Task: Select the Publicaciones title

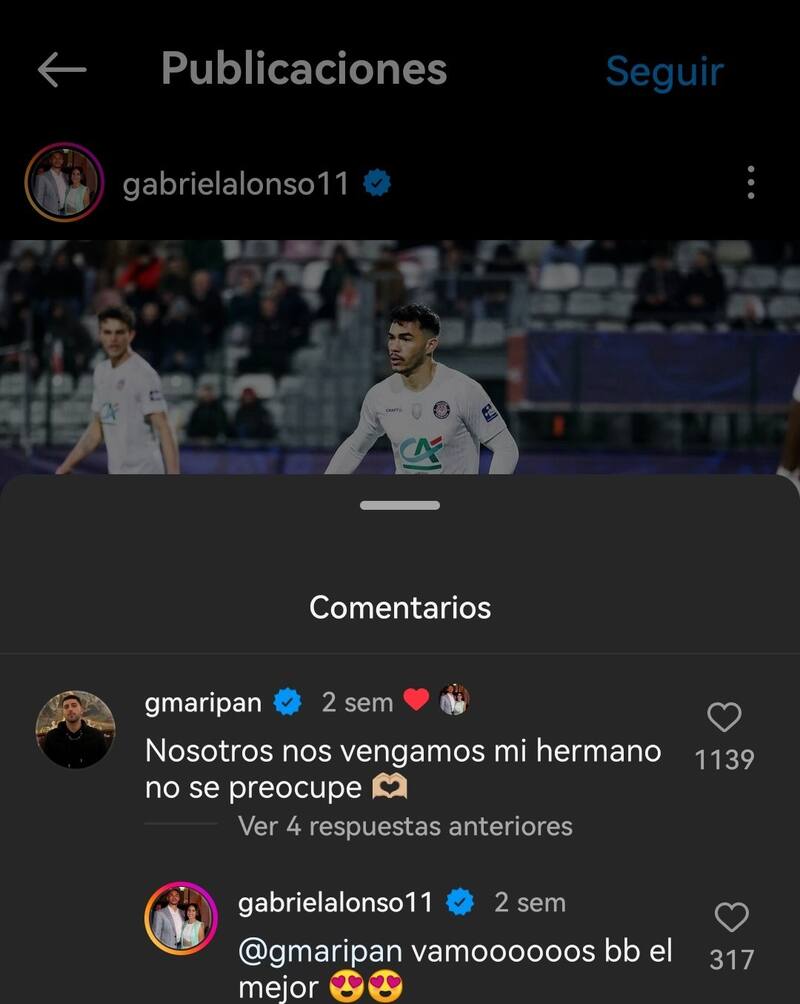Action: (305, 69)
